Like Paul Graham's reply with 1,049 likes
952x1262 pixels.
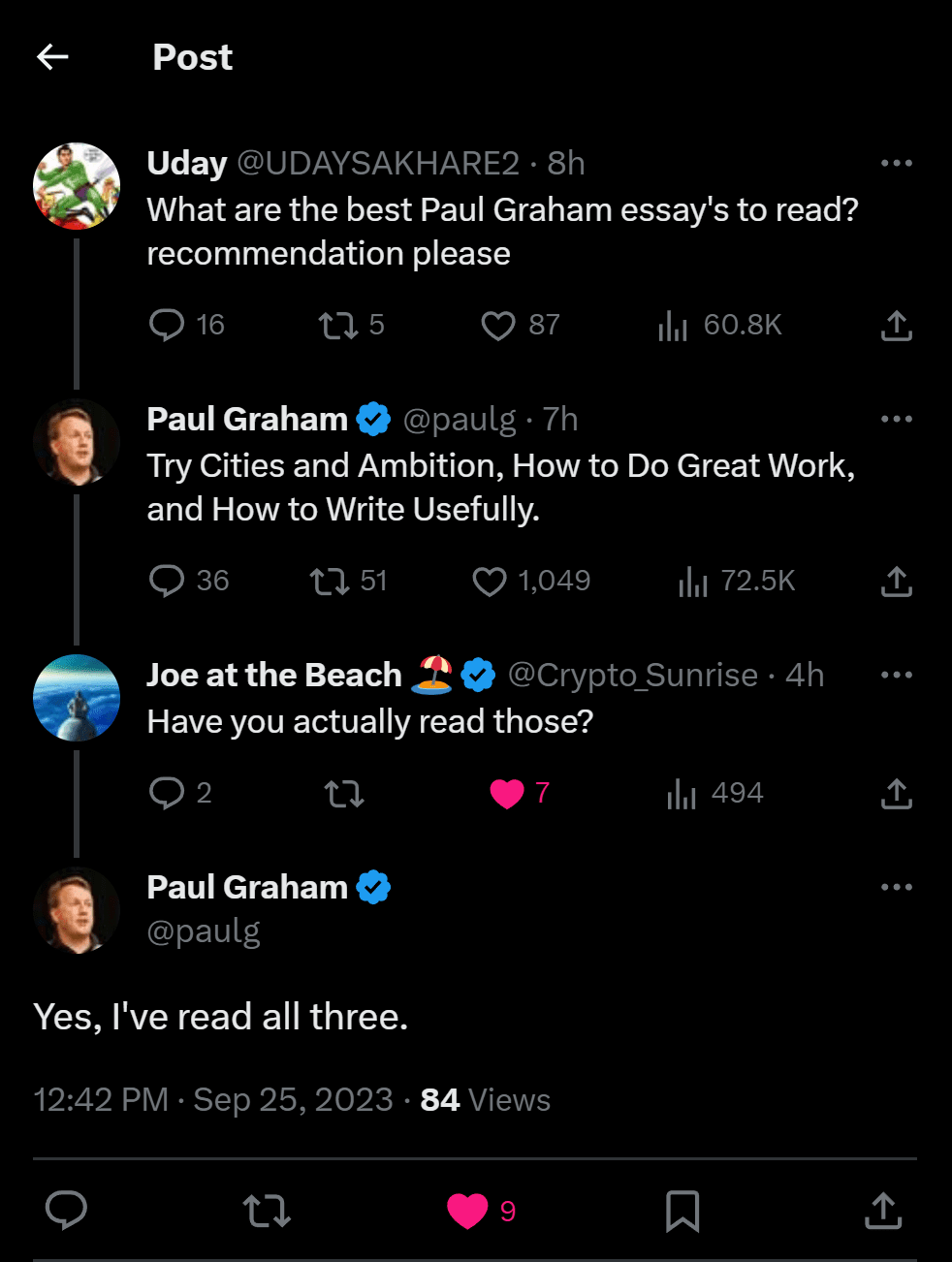click(490, 581)
